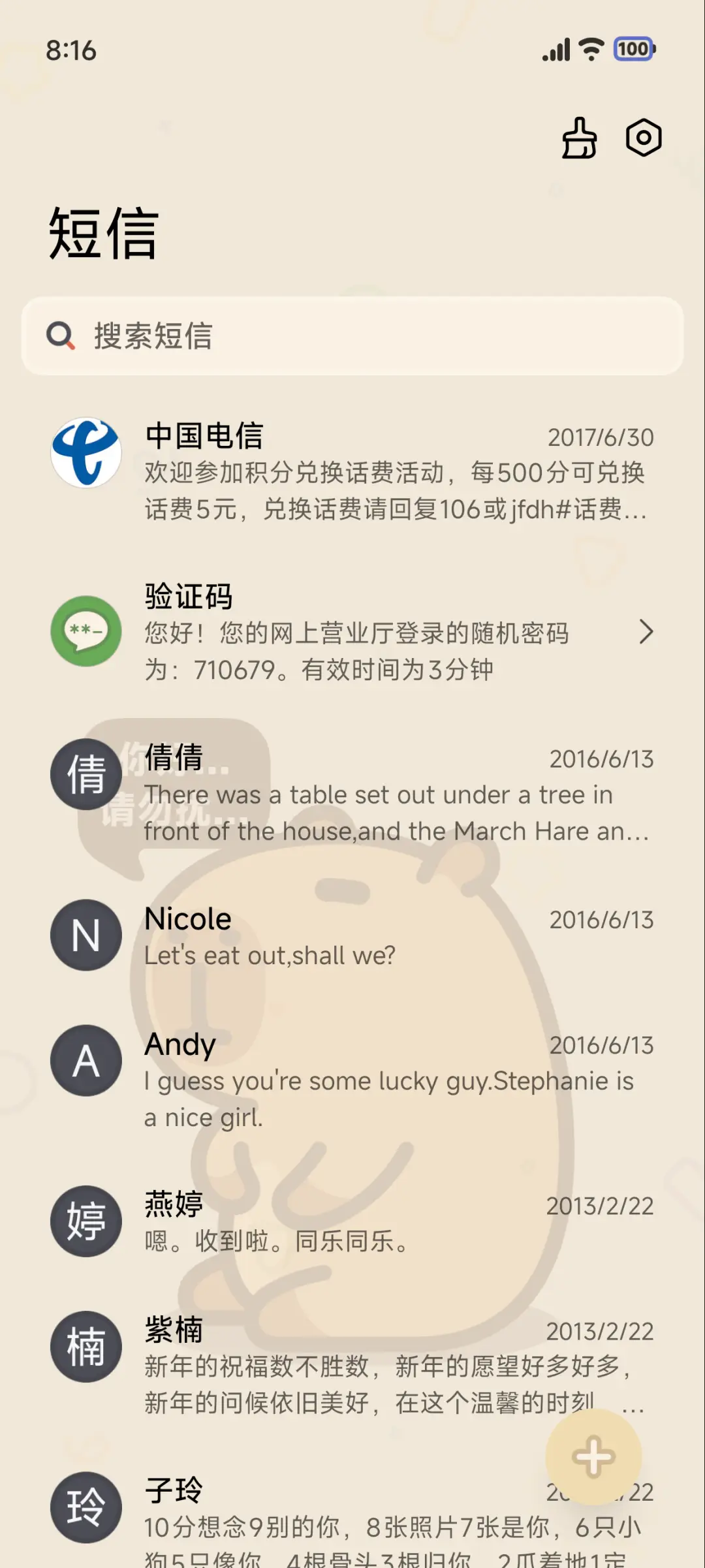Expand the 验证码 conversation via chevron
The image size is (705, 1568).
click(x=647, y=632)
